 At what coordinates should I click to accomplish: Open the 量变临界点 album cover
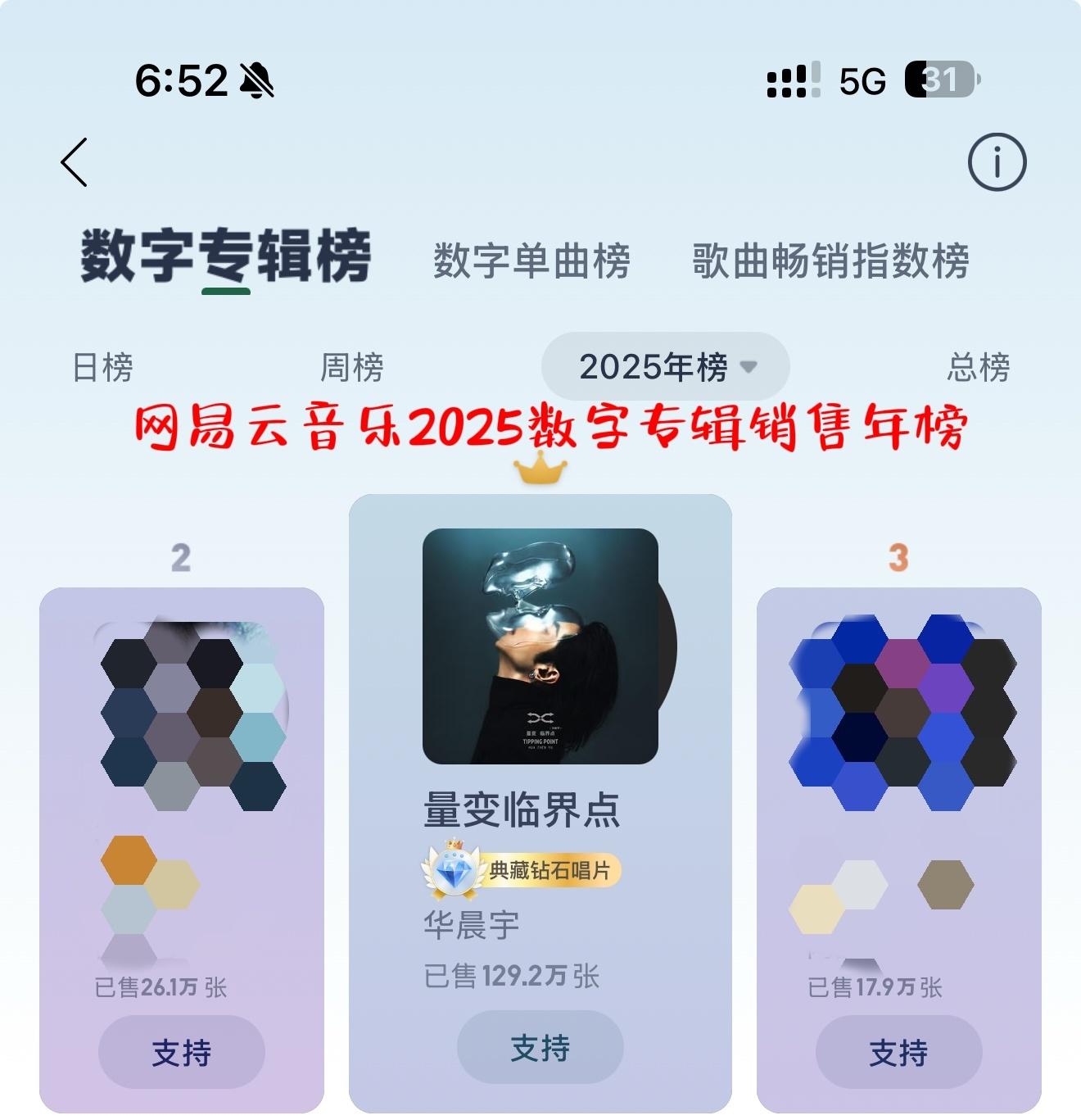[x=540, y=646]
